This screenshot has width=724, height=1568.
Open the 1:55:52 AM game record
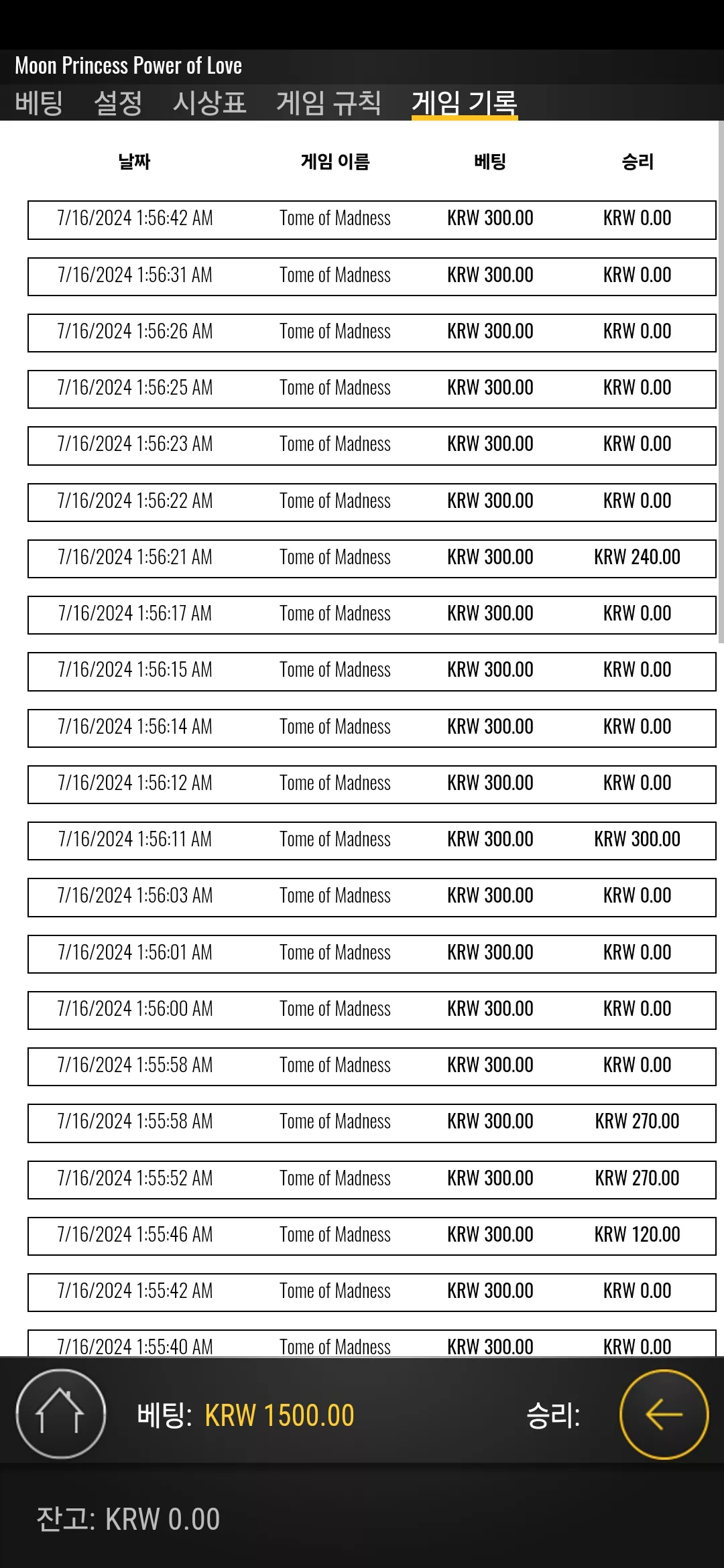(371, 1179)
